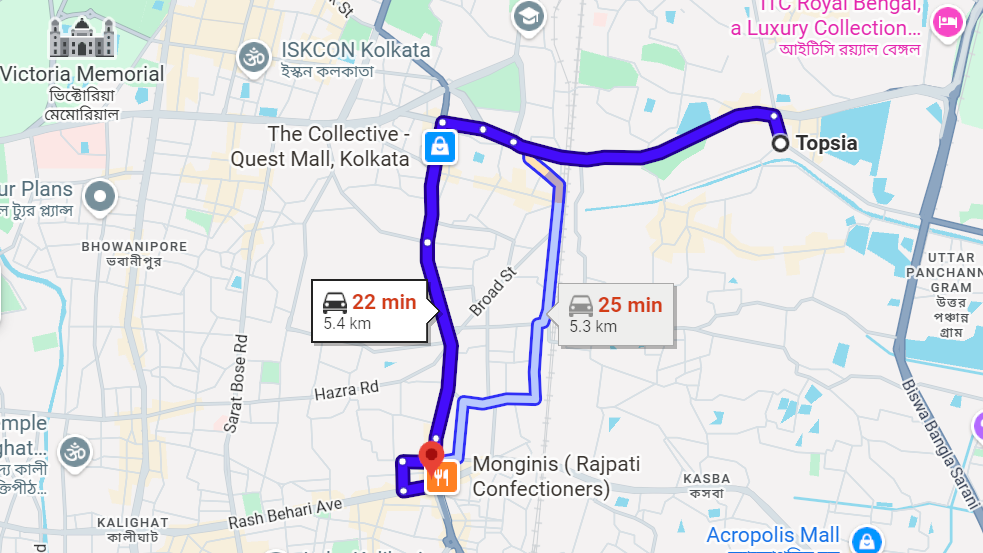The height and width of the screenshot is (553, 983).
Task: Open ITC Royal Bengal hotel marker
Action: pyautogui.click(x=945, y=20)
